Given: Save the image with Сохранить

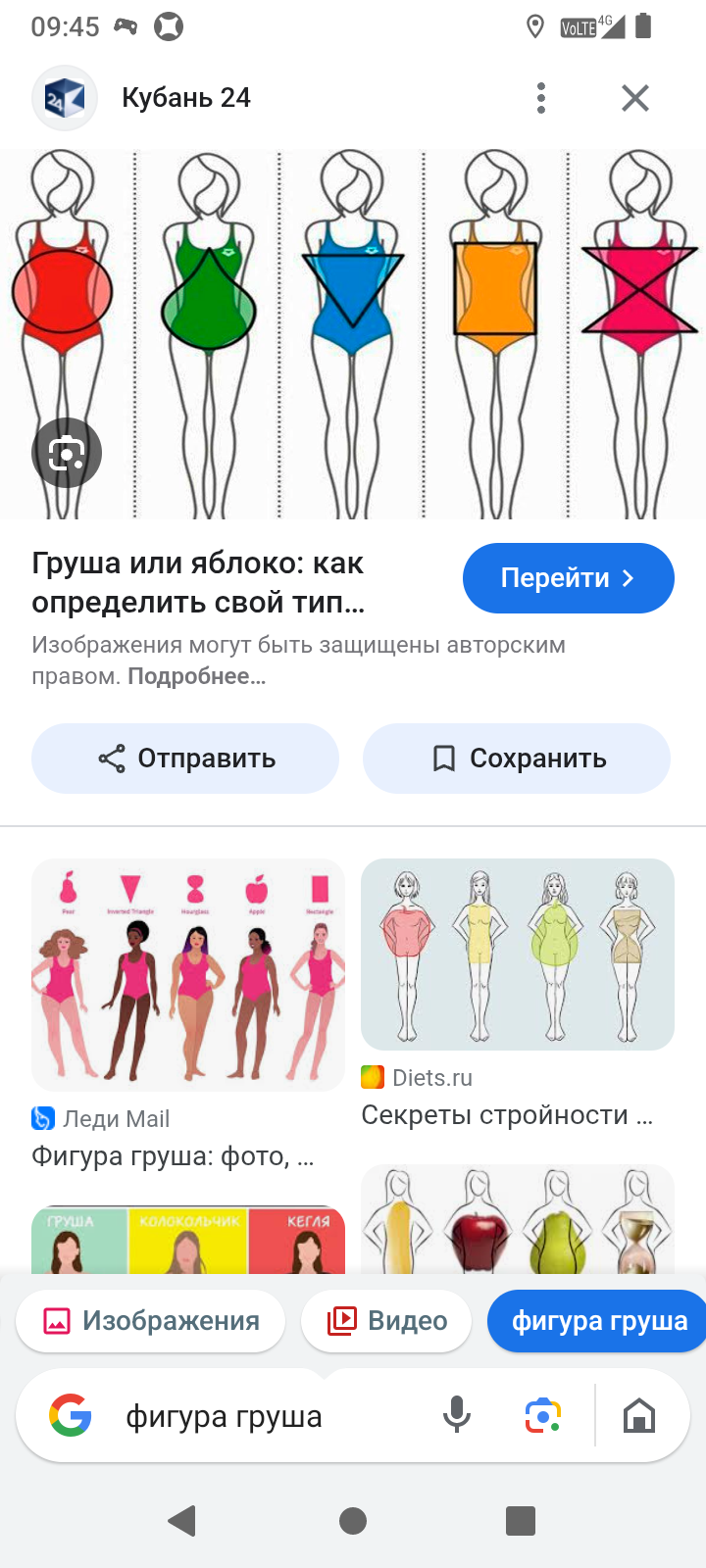Looking at the screenshot, I should point(517,759).
